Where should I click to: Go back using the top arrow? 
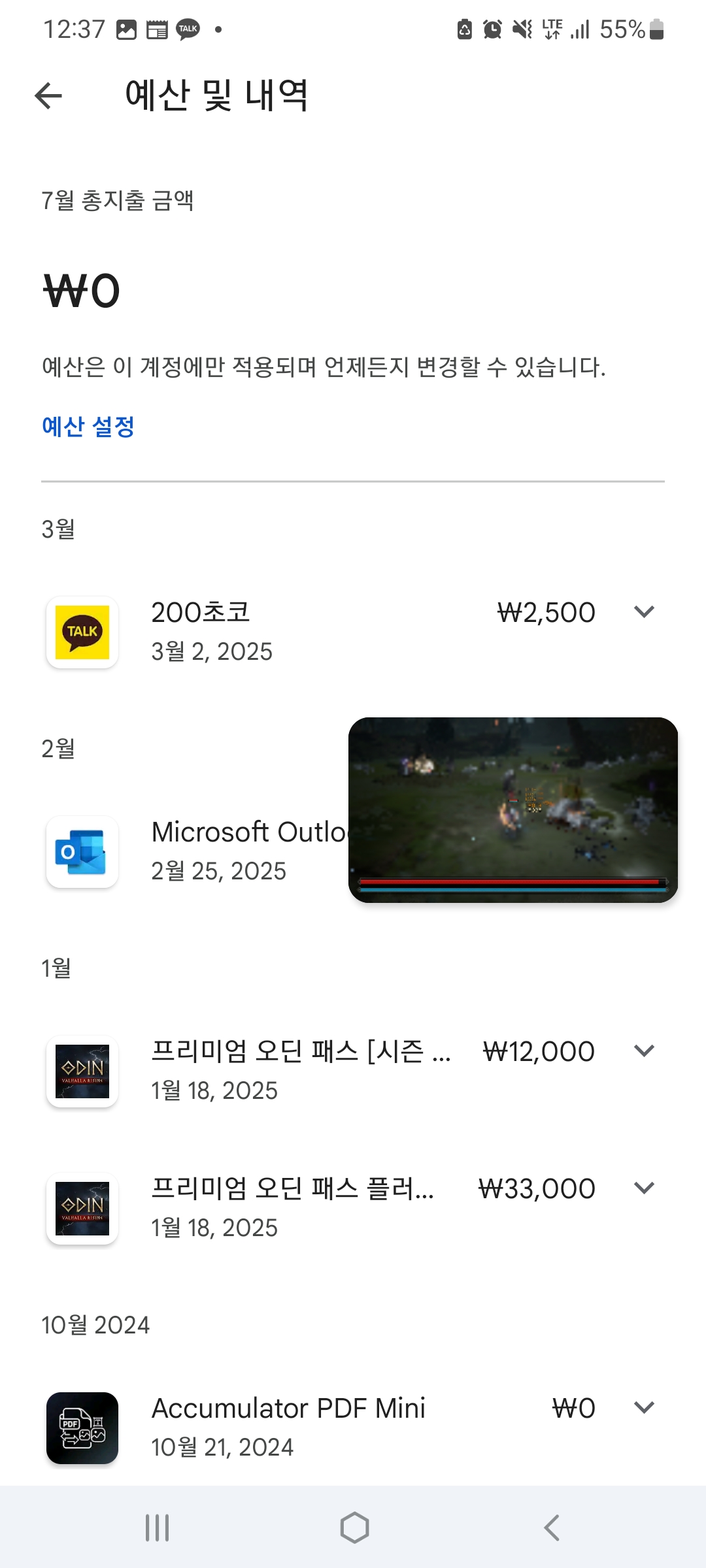tap(48, 96)
